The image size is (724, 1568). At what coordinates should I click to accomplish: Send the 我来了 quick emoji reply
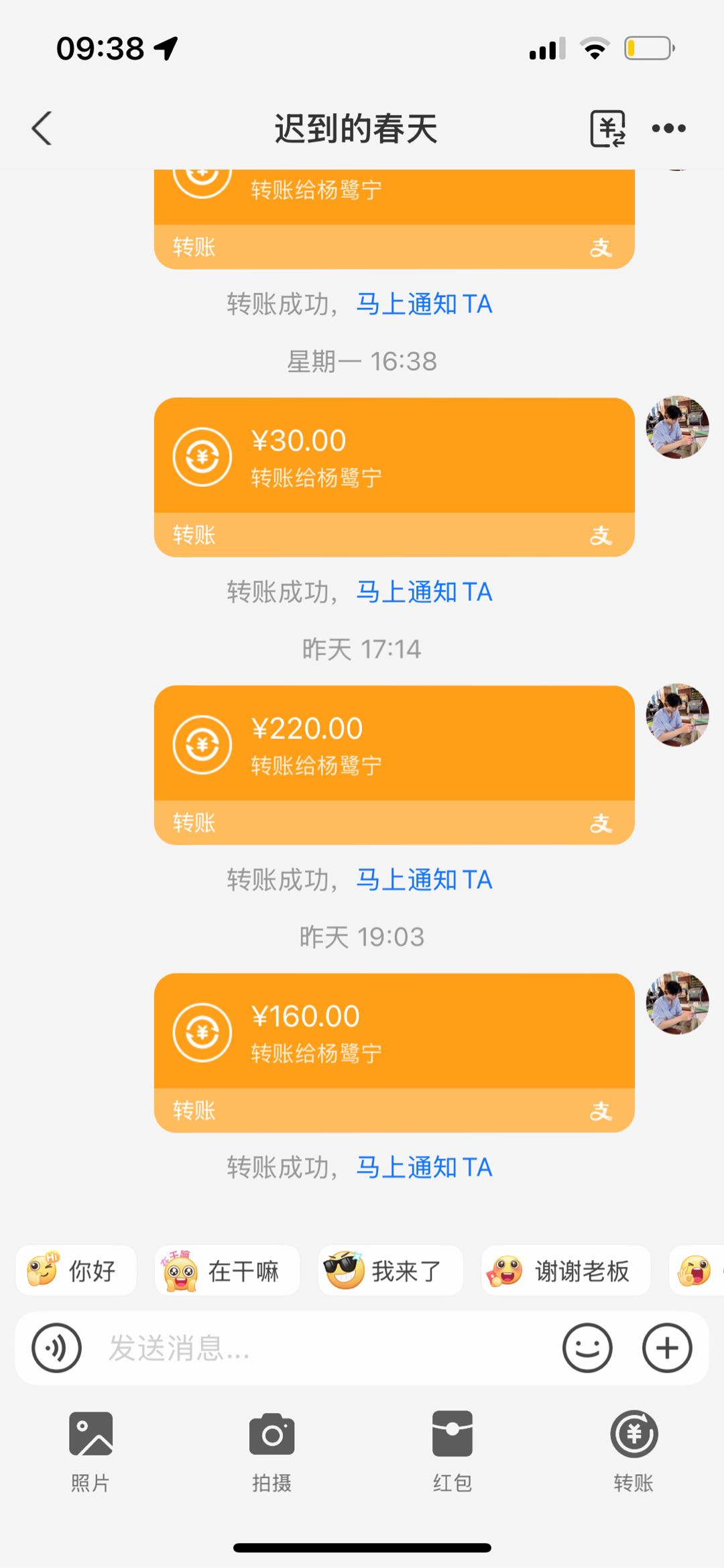[391, 1270]
